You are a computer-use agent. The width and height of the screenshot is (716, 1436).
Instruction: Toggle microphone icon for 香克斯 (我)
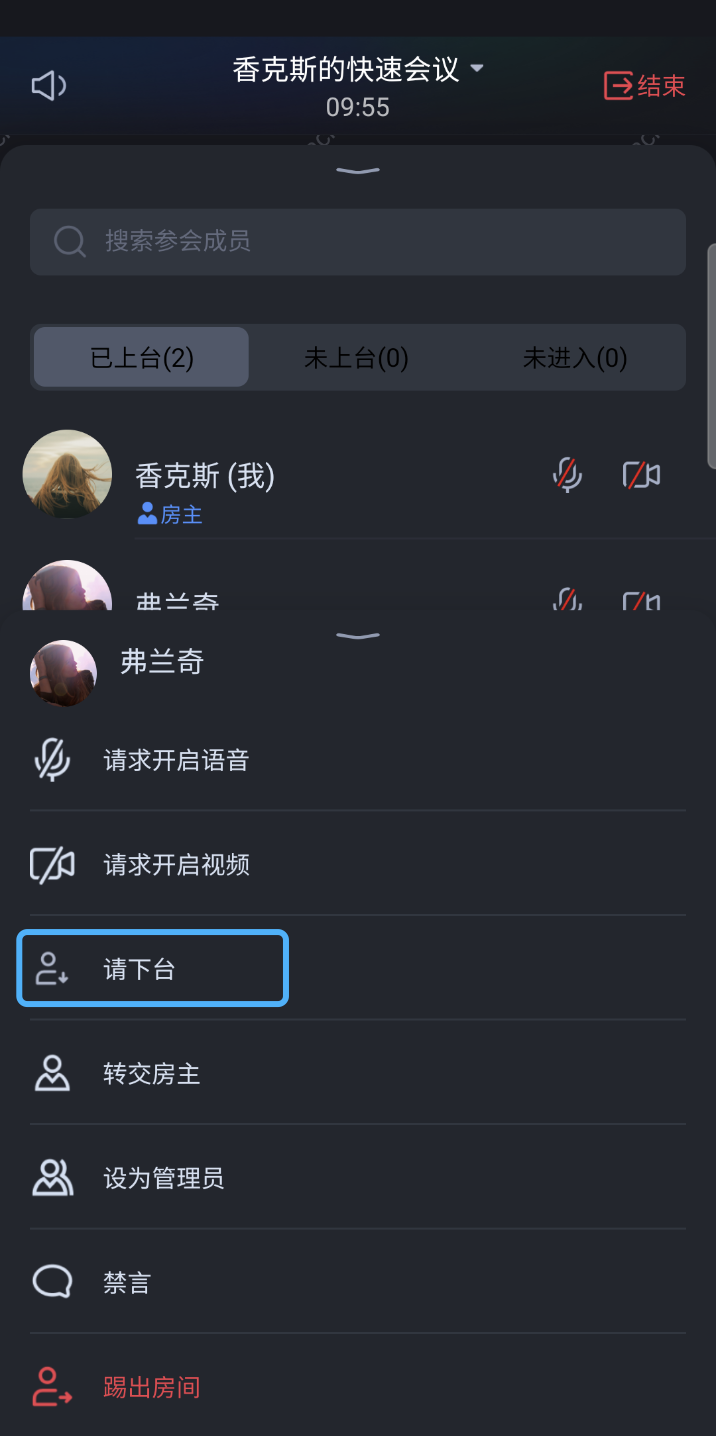point(567,475)
